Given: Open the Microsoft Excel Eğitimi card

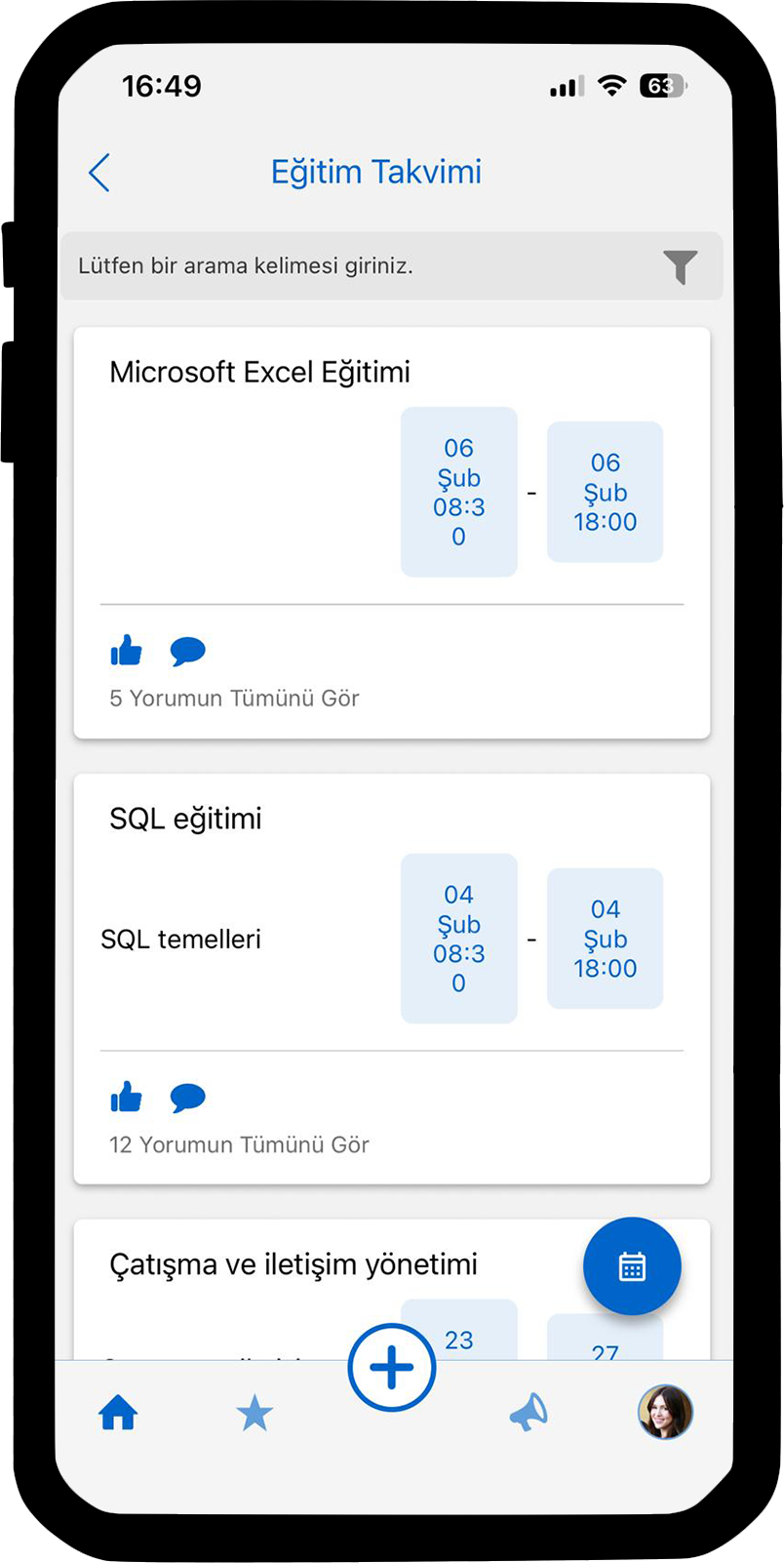Looking at the screenshot, I should point(259,373).
